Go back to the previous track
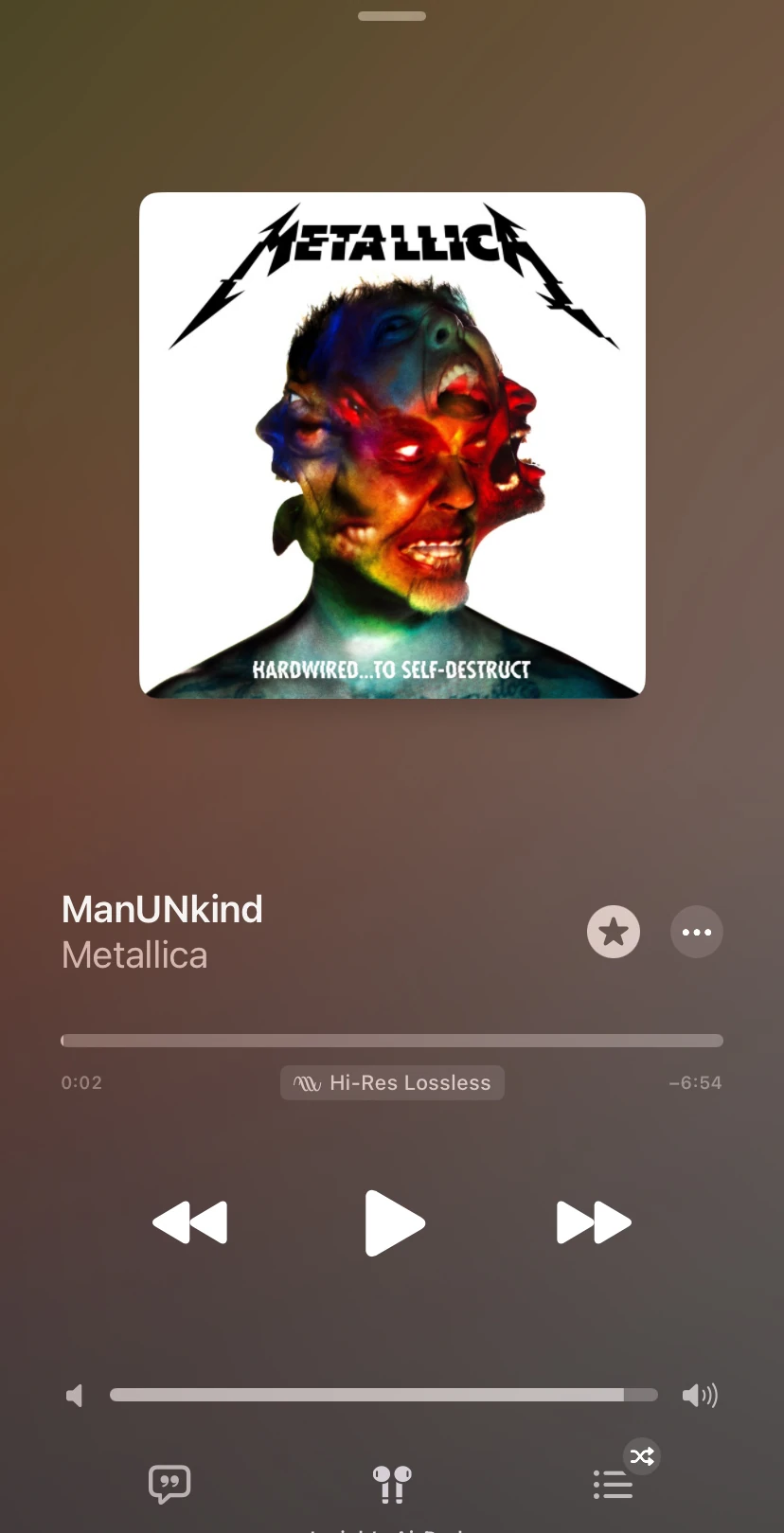Screen dimensions: 784x1533 point(190,1222)
